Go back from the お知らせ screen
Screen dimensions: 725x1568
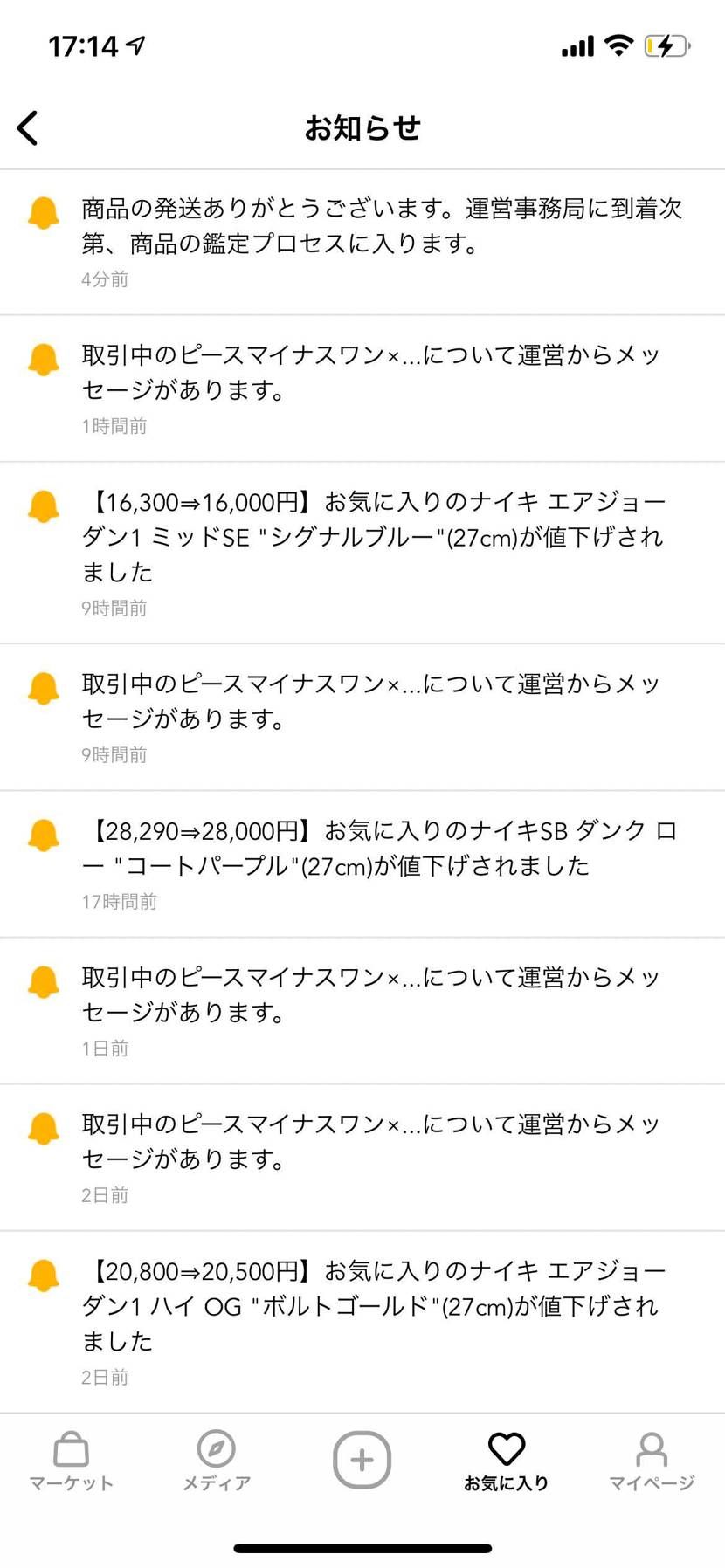click(28, 128)
